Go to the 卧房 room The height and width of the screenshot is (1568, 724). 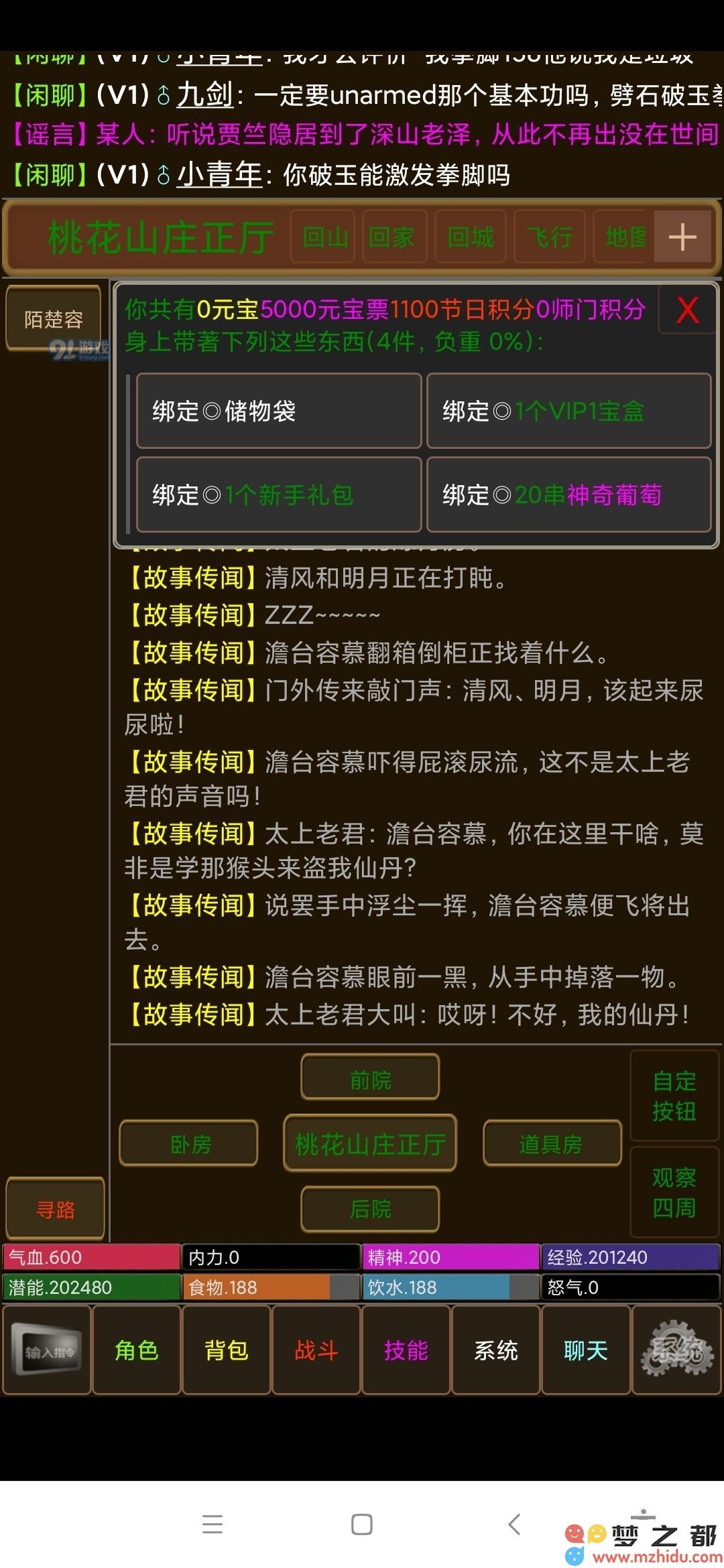point(190,1144)
